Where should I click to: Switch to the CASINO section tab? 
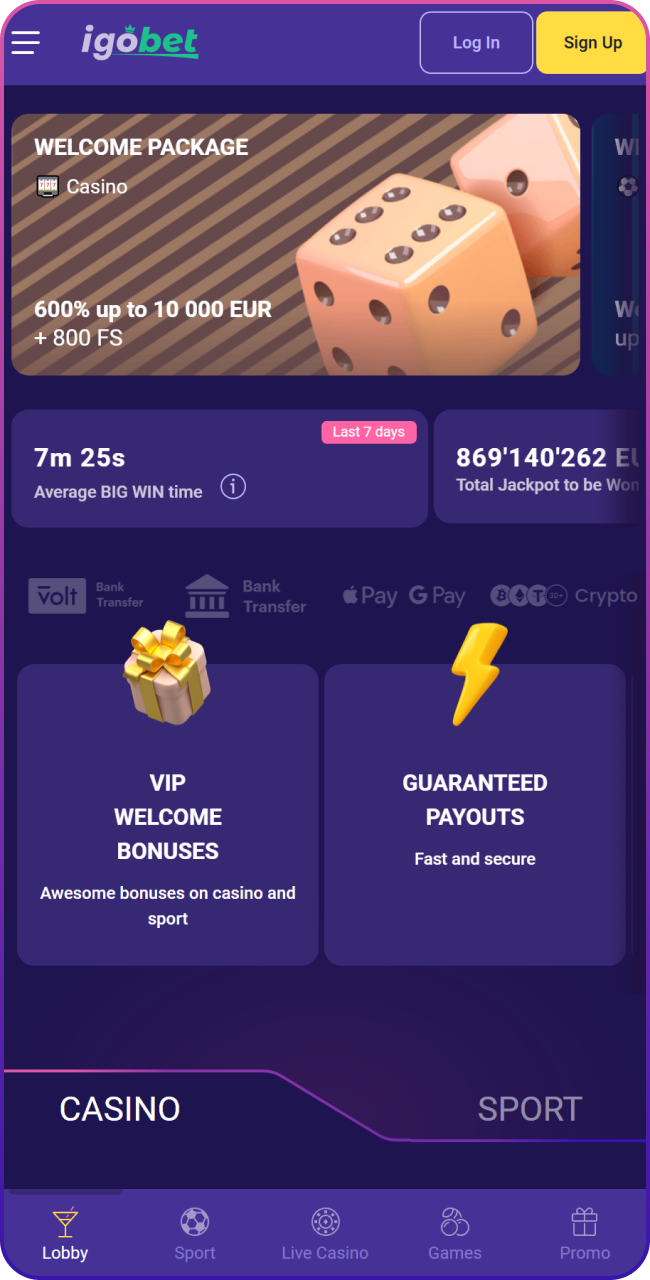tap(120, 1108)
